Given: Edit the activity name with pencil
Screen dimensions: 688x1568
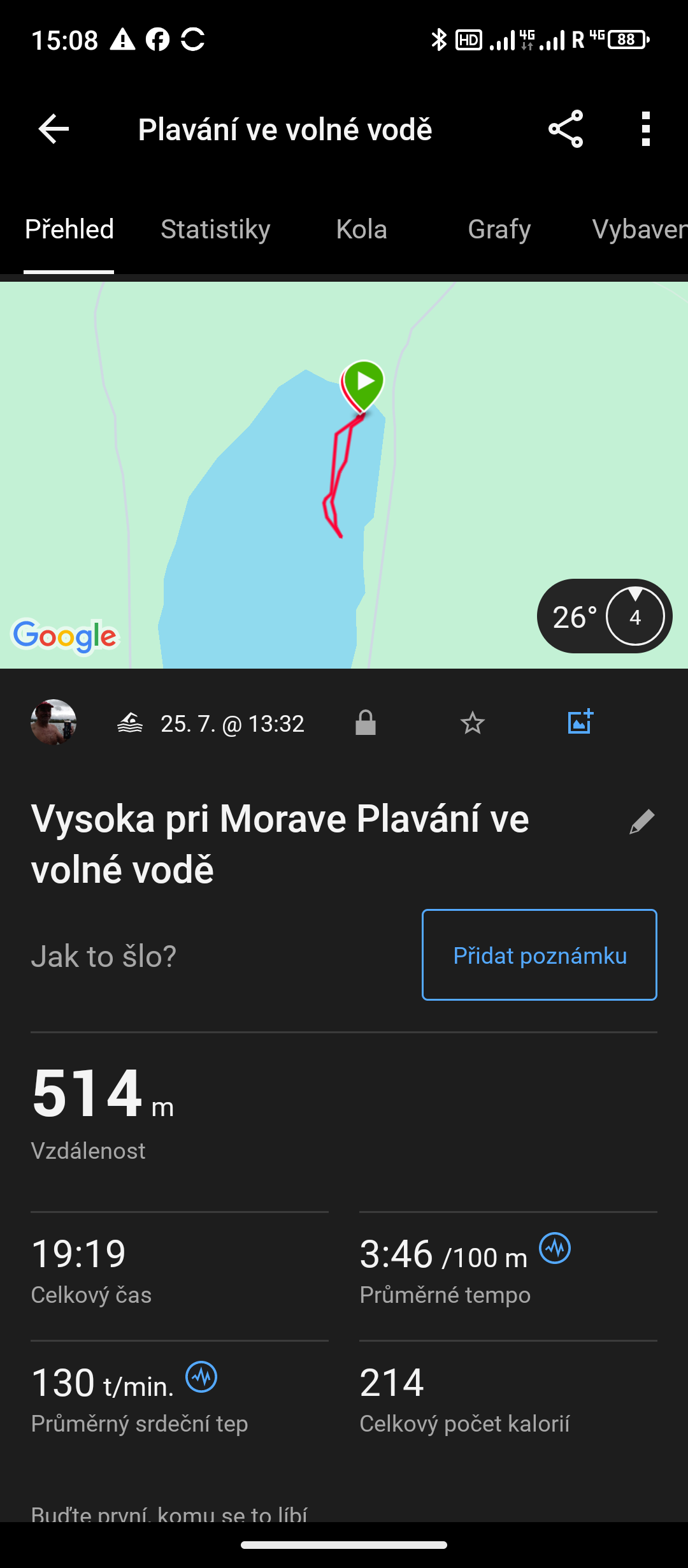Looking at the screenshot, I should [641, 822].
